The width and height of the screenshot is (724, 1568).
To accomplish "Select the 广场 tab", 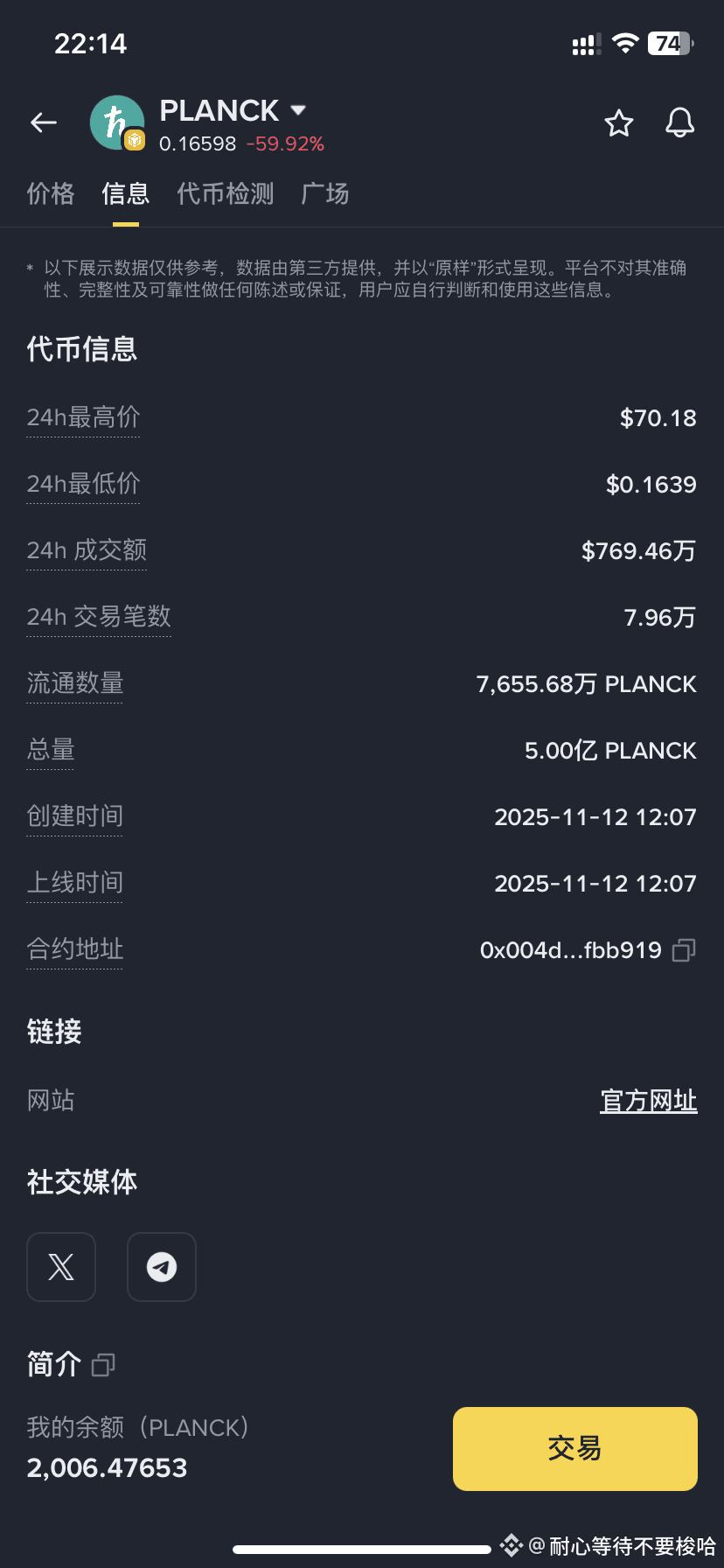I will pos(324,194).
